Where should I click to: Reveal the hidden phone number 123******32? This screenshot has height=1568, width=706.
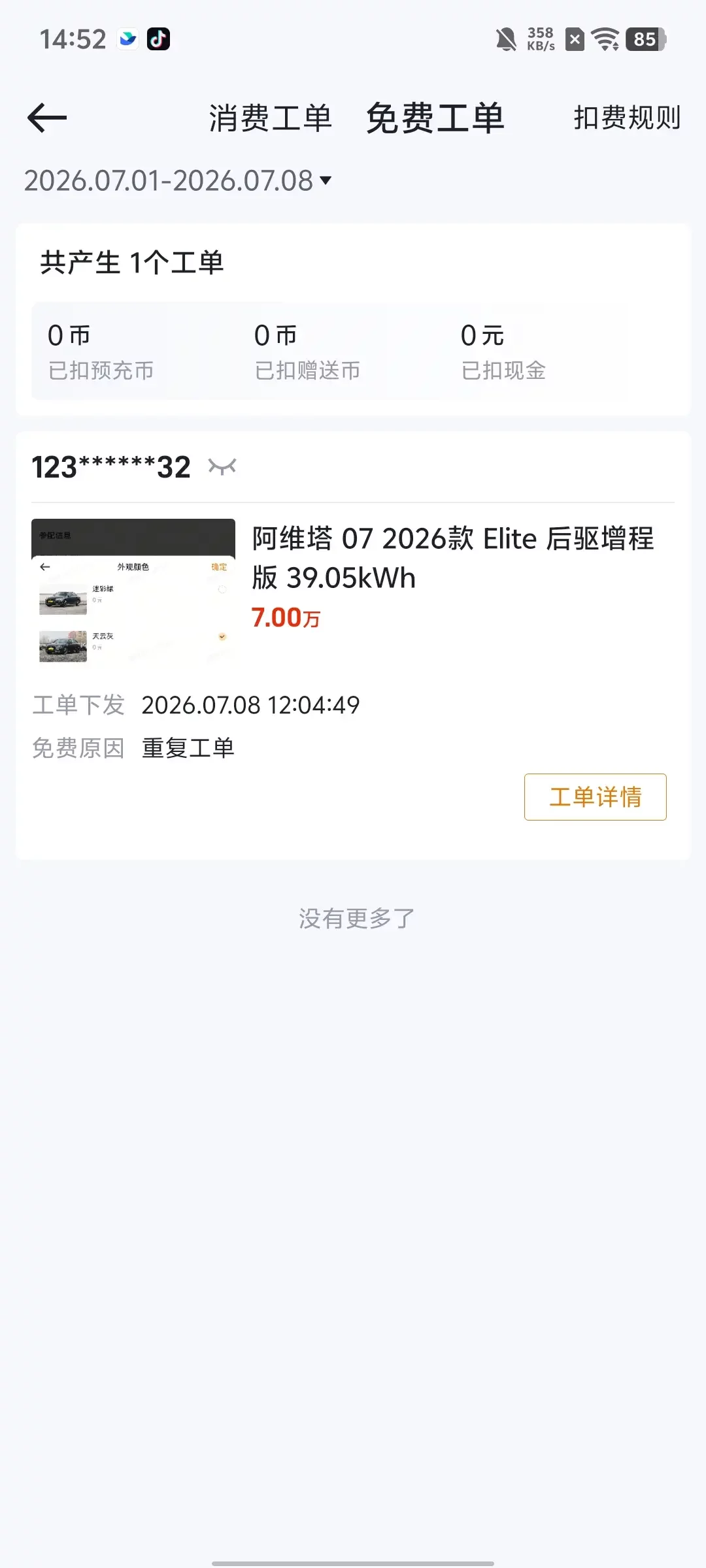point(222,466)
